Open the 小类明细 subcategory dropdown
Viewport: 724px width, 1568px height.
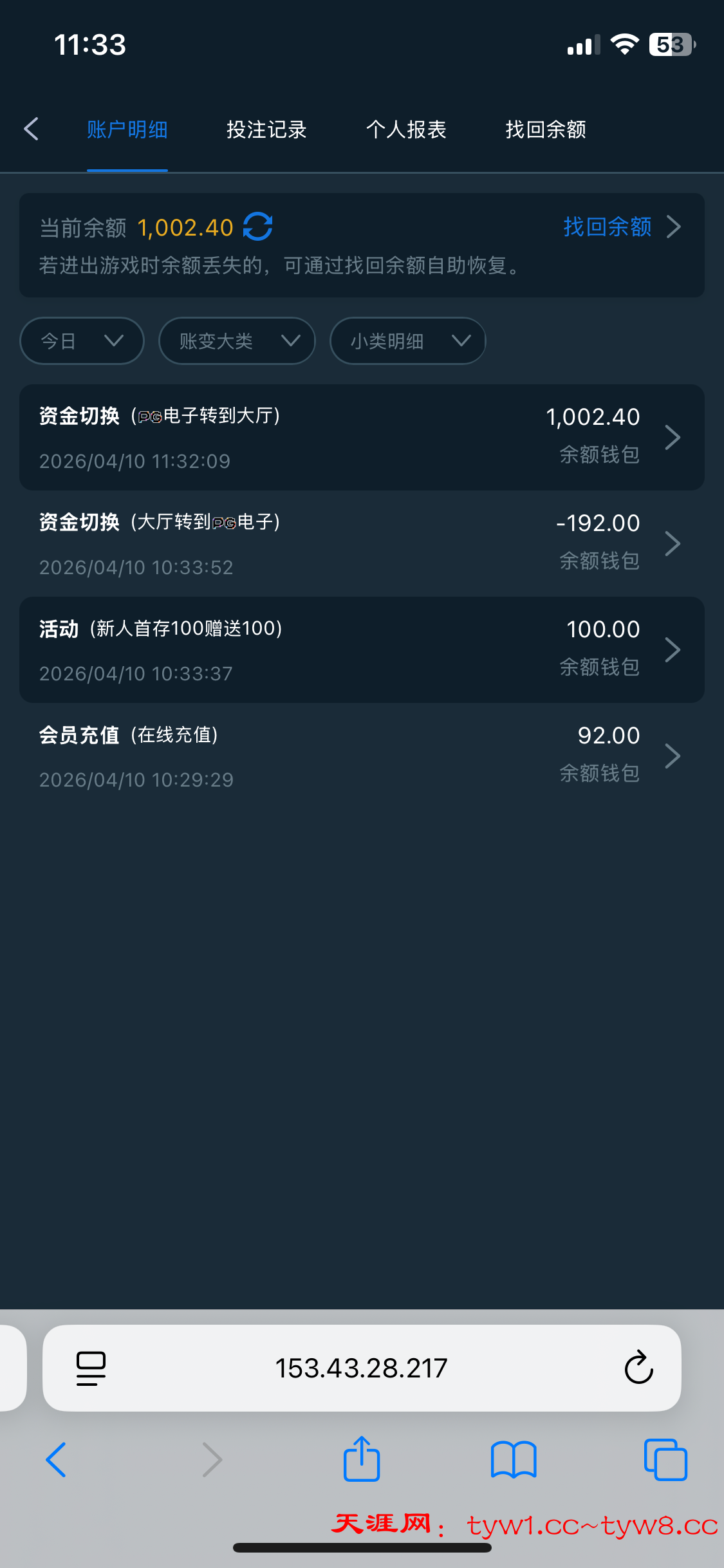coord(407,341)
